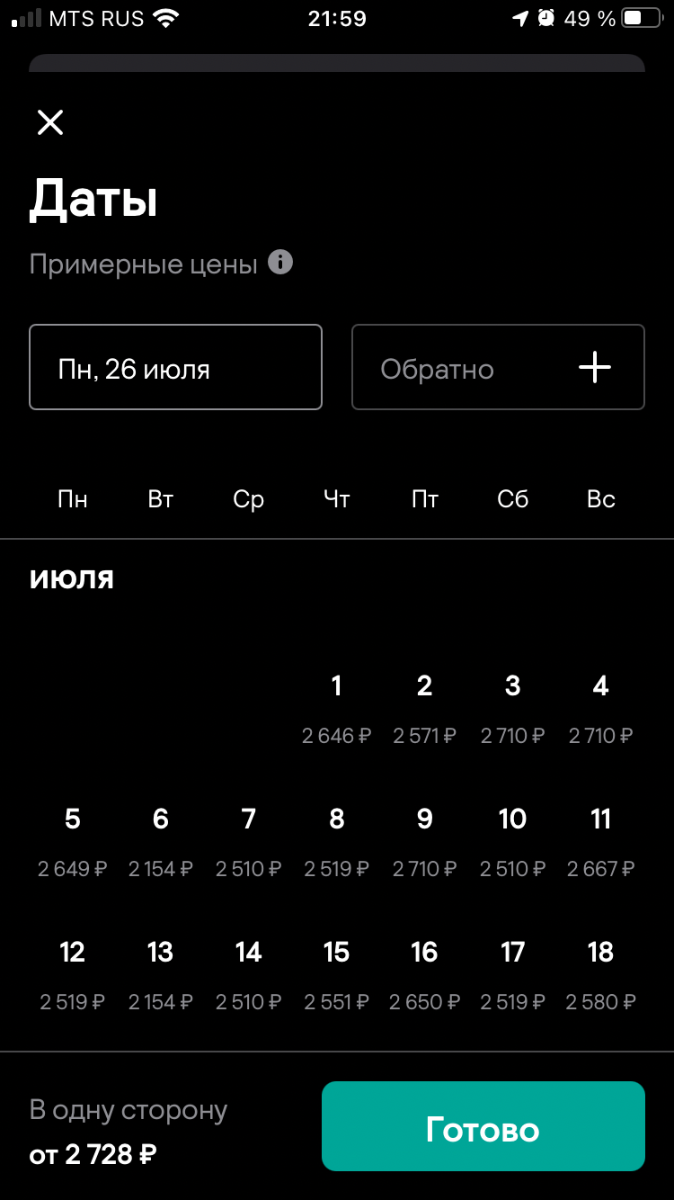This screenshot has height=1200, width=674.
Task: Pick July 13 in the calendar
Action: pos(161,976)
